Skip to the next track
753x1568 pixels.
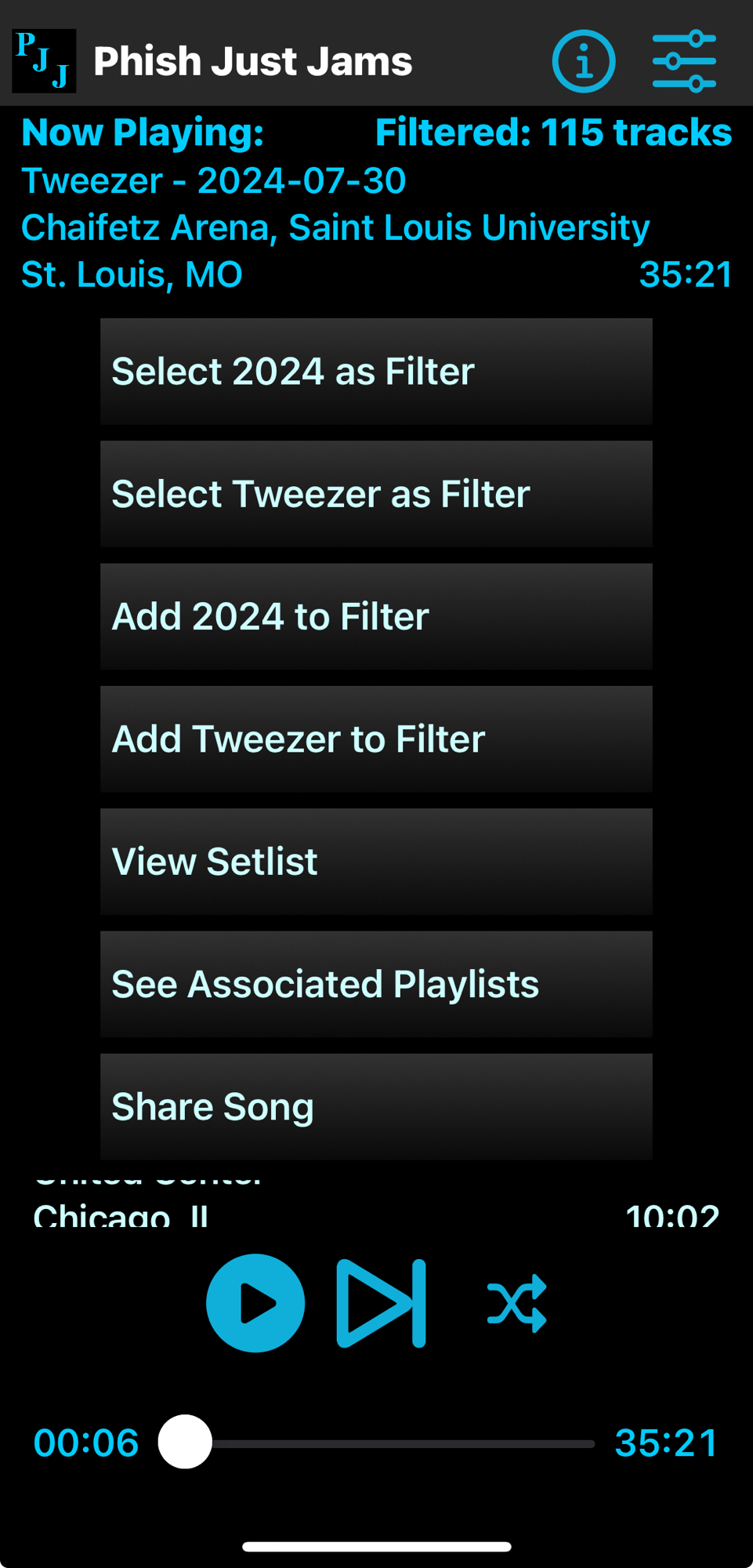[382, 1303]
